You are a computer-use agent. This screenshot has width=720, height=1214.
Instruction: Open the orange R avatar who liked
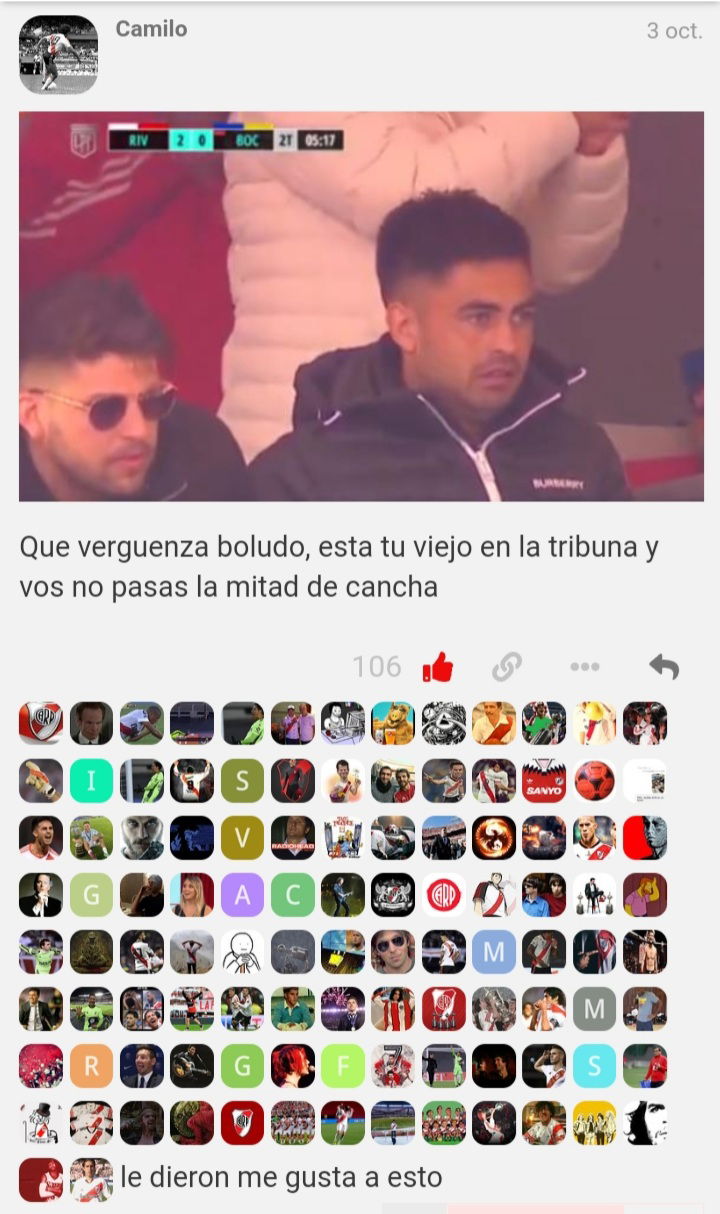point(91,1066)
